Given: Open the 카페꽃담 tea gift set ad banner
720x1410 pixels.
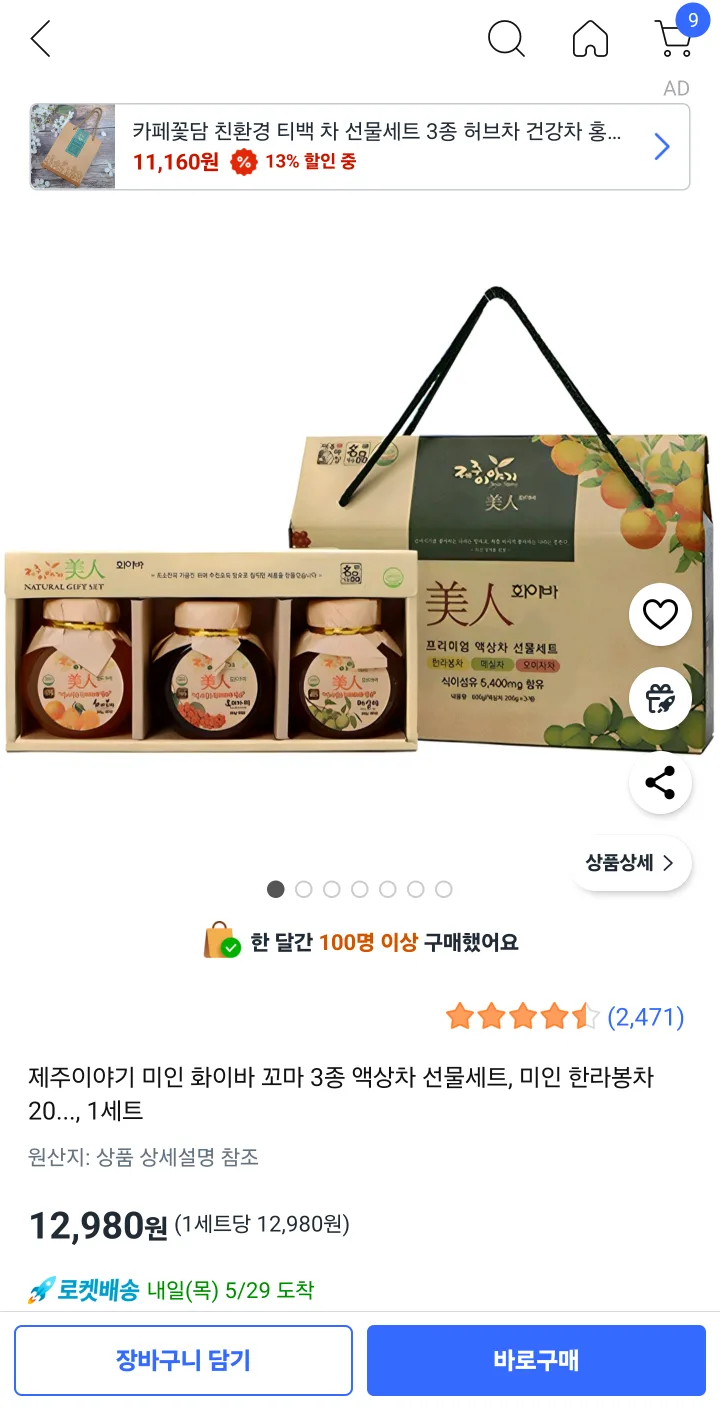Looking at the screenshot, I should [360, 147].
